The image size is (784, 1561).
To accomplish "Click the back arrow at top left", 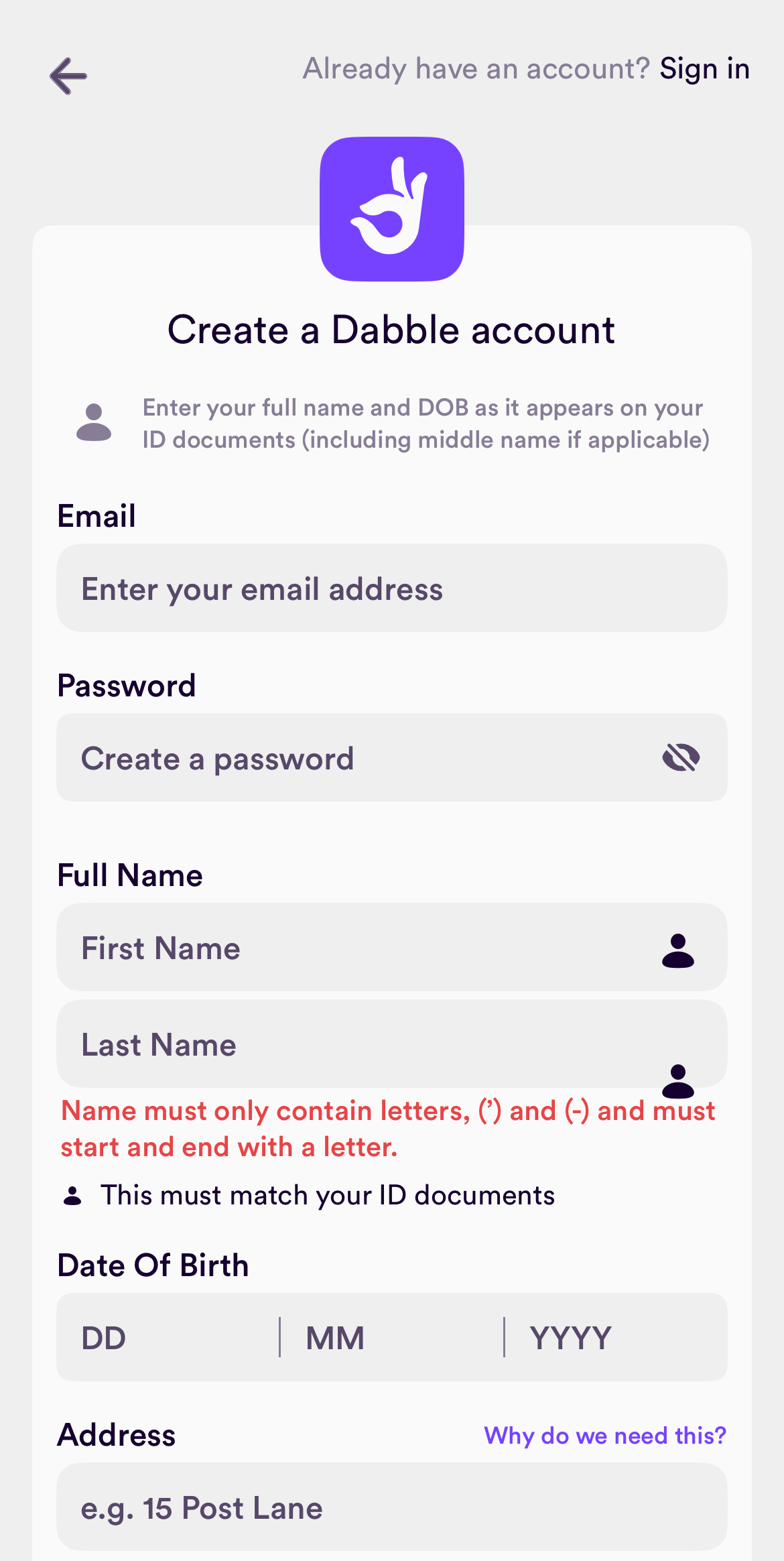I will point(68,76).
